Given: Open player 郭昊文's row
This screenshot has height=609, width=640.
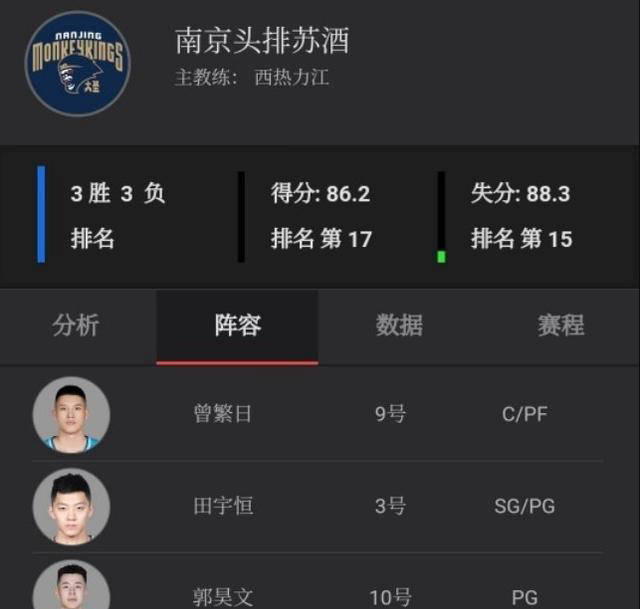Looking at the screenshot, I should pos(223,596).
